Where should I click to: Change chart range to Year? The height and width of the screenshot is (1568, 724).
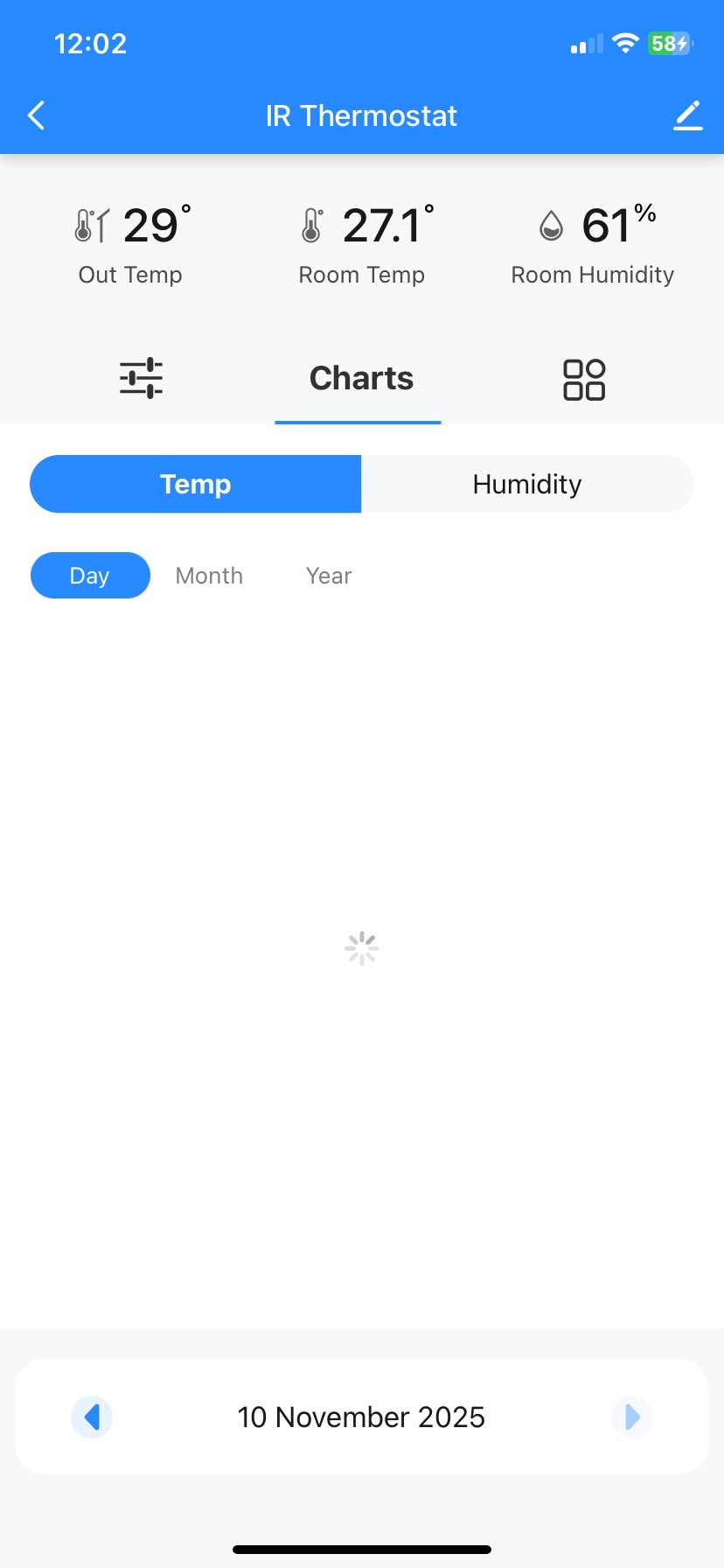[x=329, y=576]
